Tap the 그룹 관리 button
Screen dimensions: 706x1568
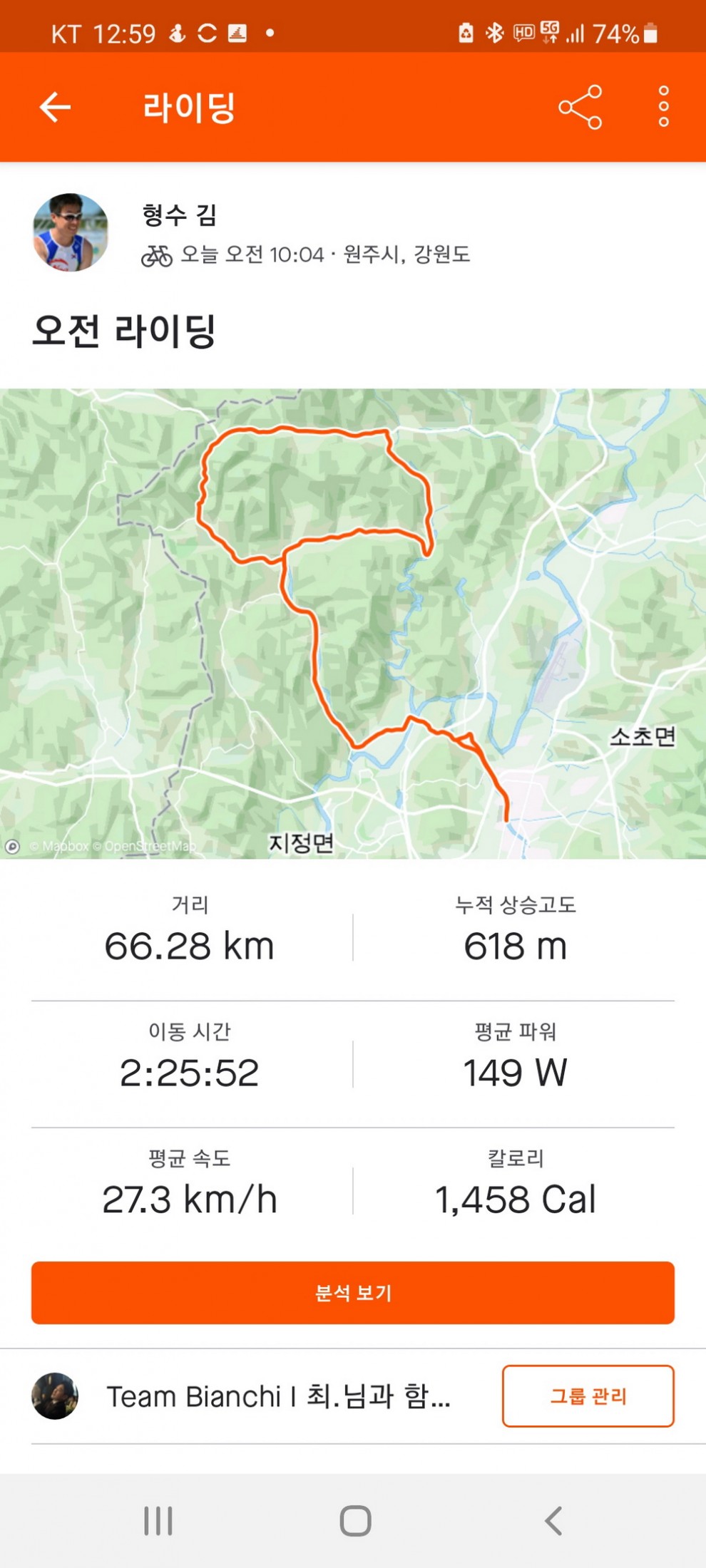pos(588,1396)
